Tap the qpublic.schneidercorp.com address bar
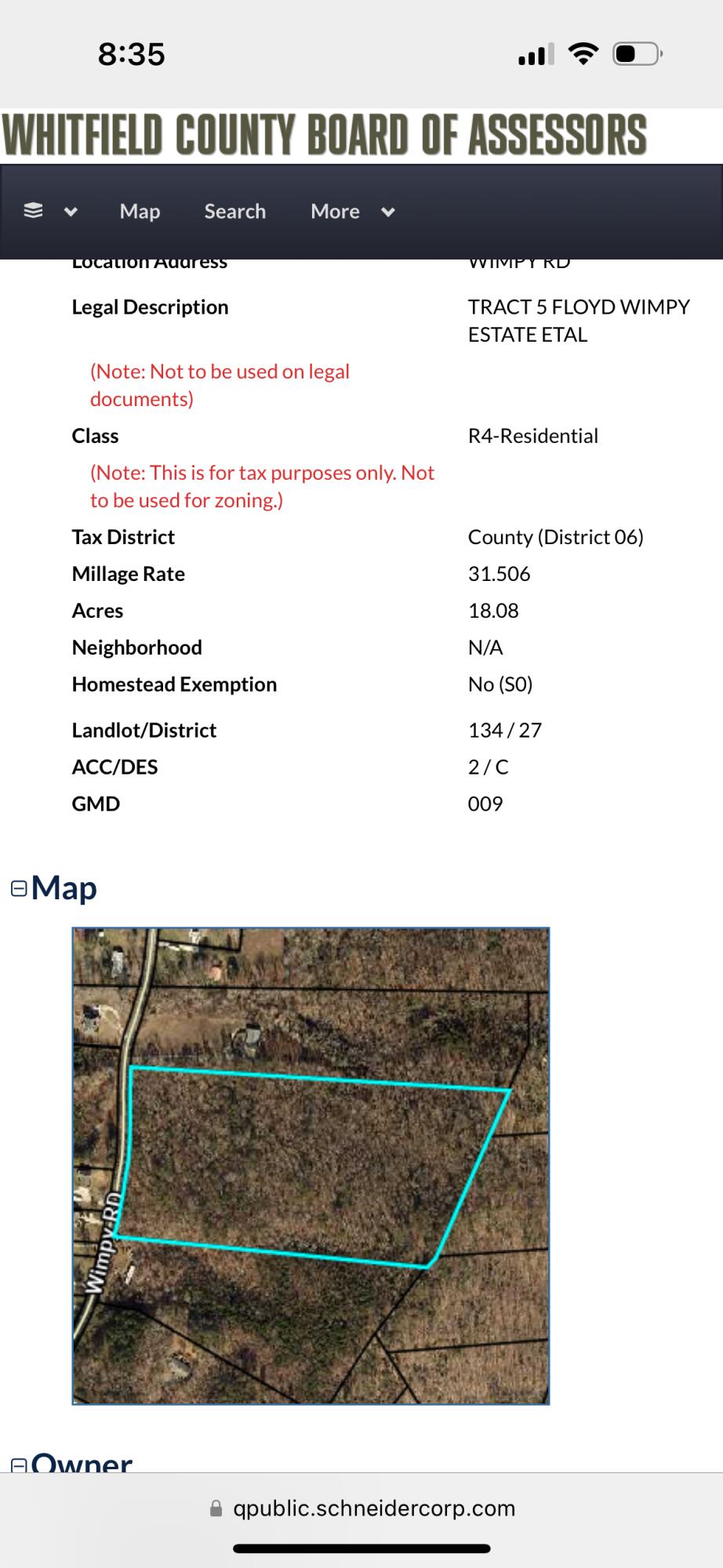Screen dimensions: 723x1568 (x=362, y=1508)
